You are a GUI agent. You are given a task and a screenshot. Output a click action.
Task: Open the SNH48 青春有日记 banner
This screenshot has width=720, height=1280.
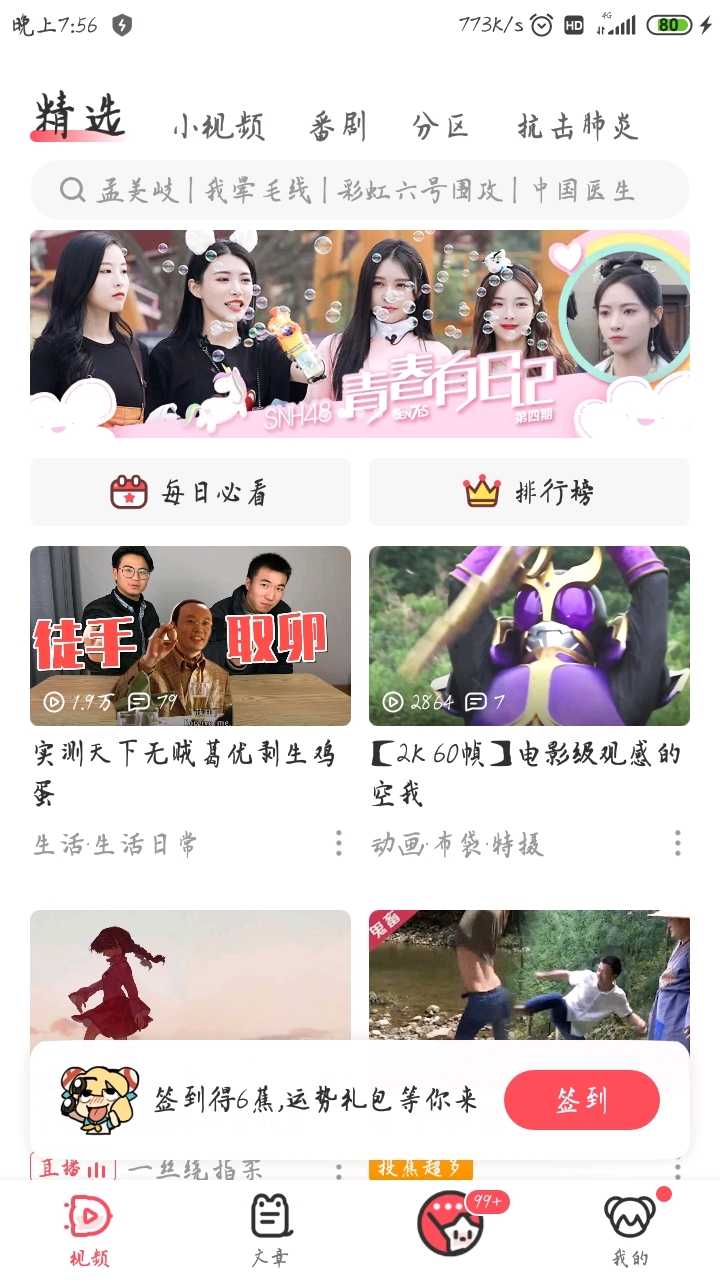point(360,334)
